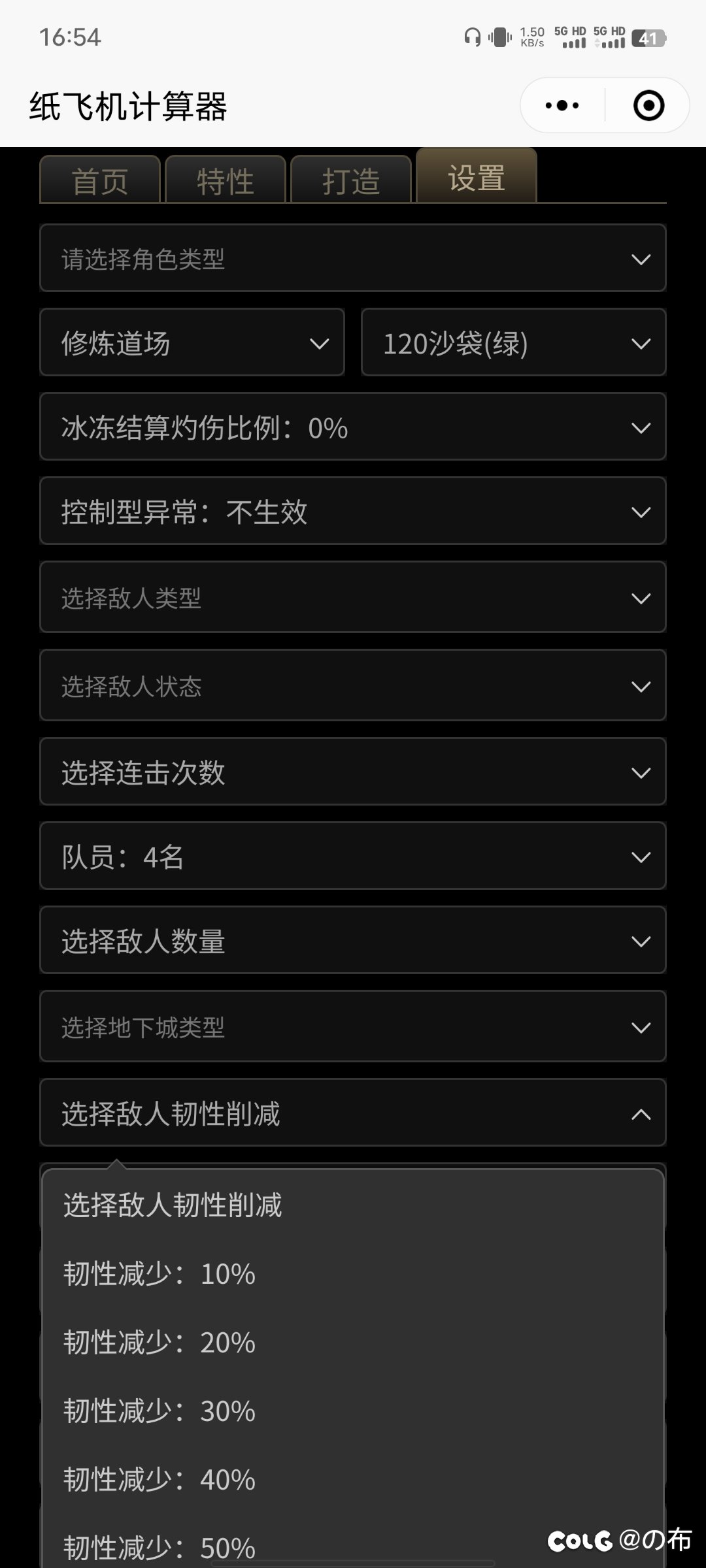706x1568 pixels.
Task: Open the 修炼道场 dropdown
Action: (x=192, y=343)
